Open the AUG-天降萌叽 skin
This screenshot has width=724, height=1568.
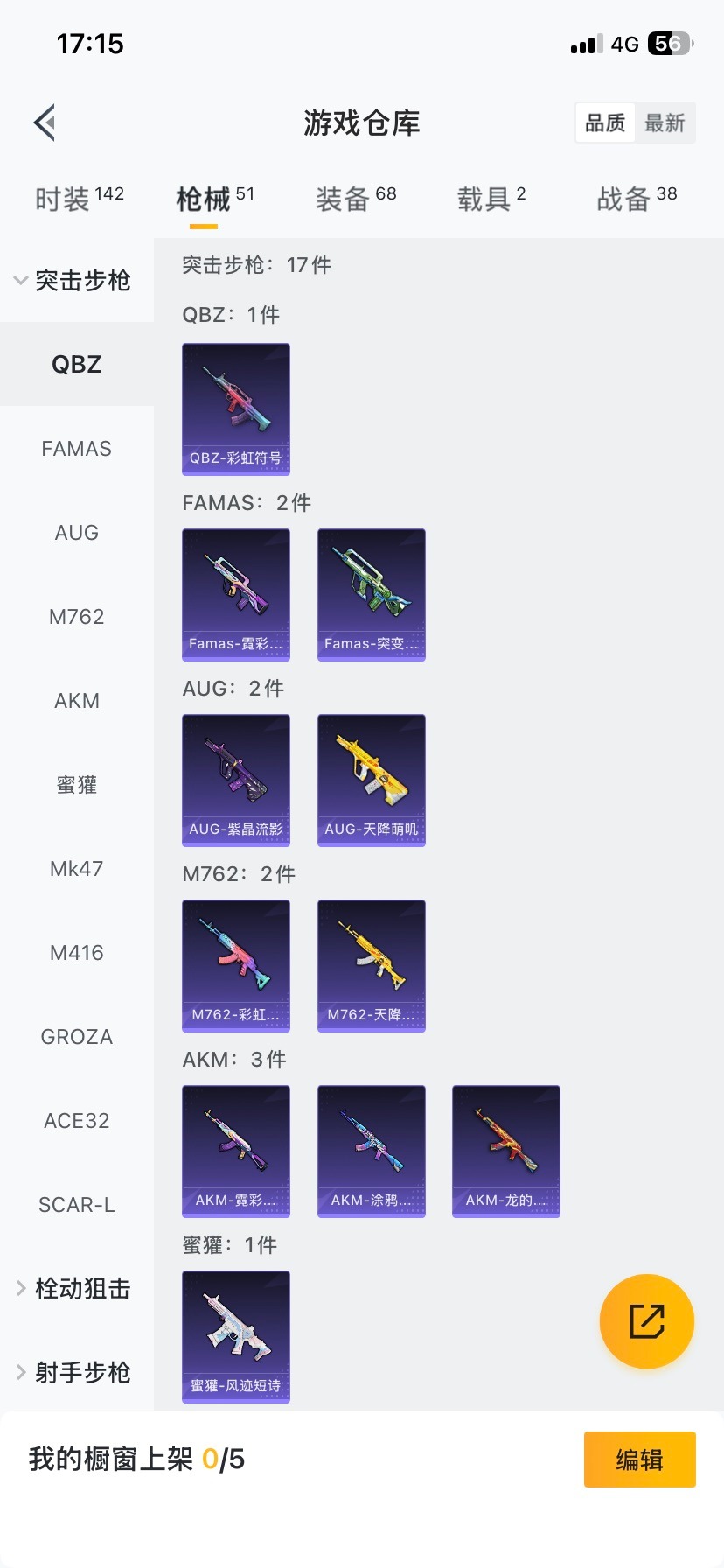tap(372, 780)
